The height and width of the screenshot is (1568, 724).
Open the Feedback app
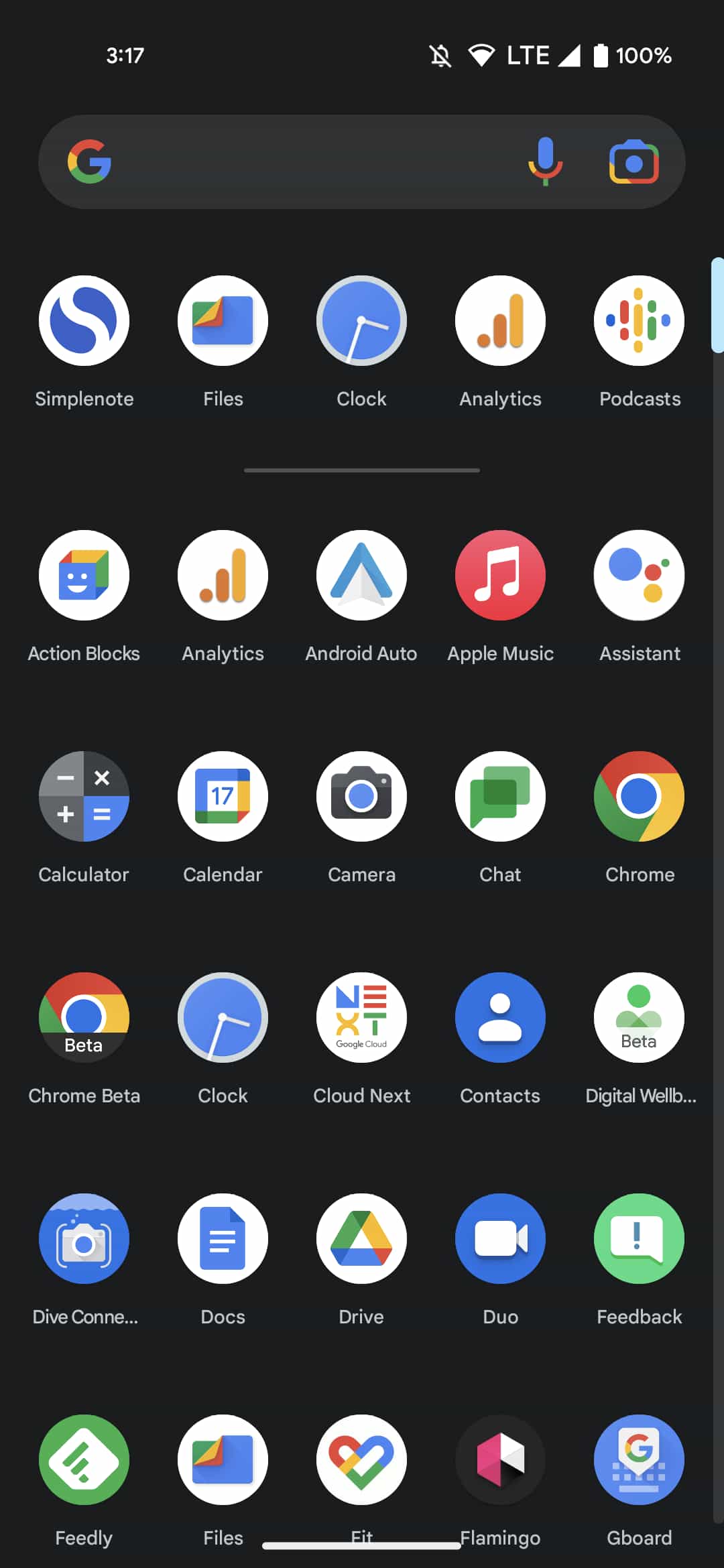[x=639, y=1239]
